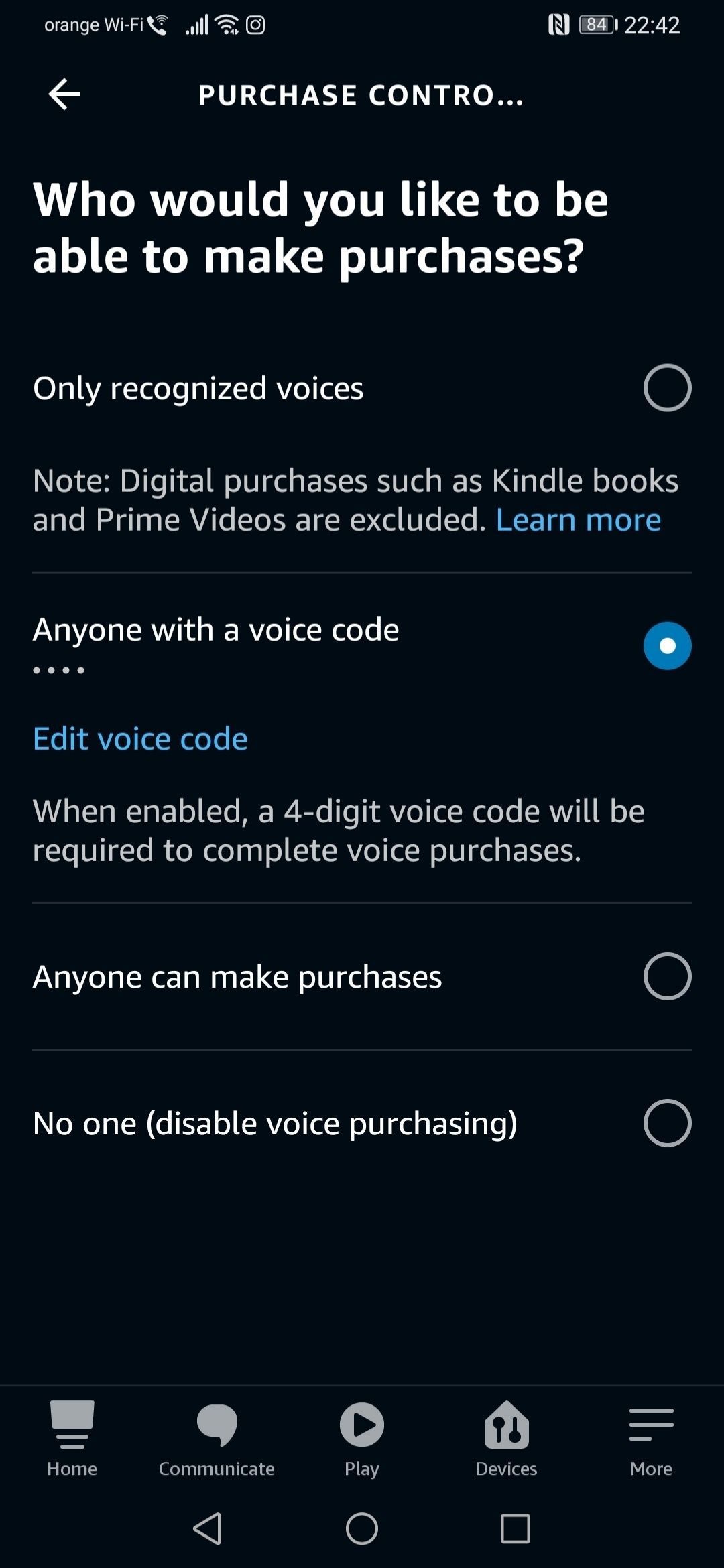Choose Anyone can make purchases
Image resolution: width=724 pixels, height=1568 pixels.
(666, 976)
